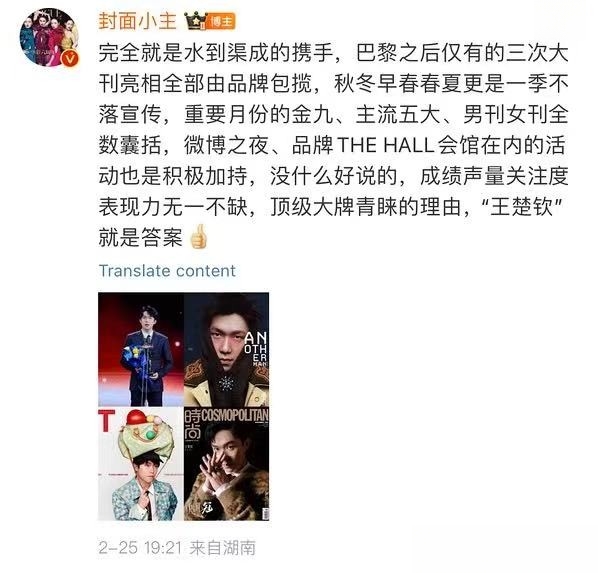
Task: Tap the Translate content link
Action: pos(167,271)
